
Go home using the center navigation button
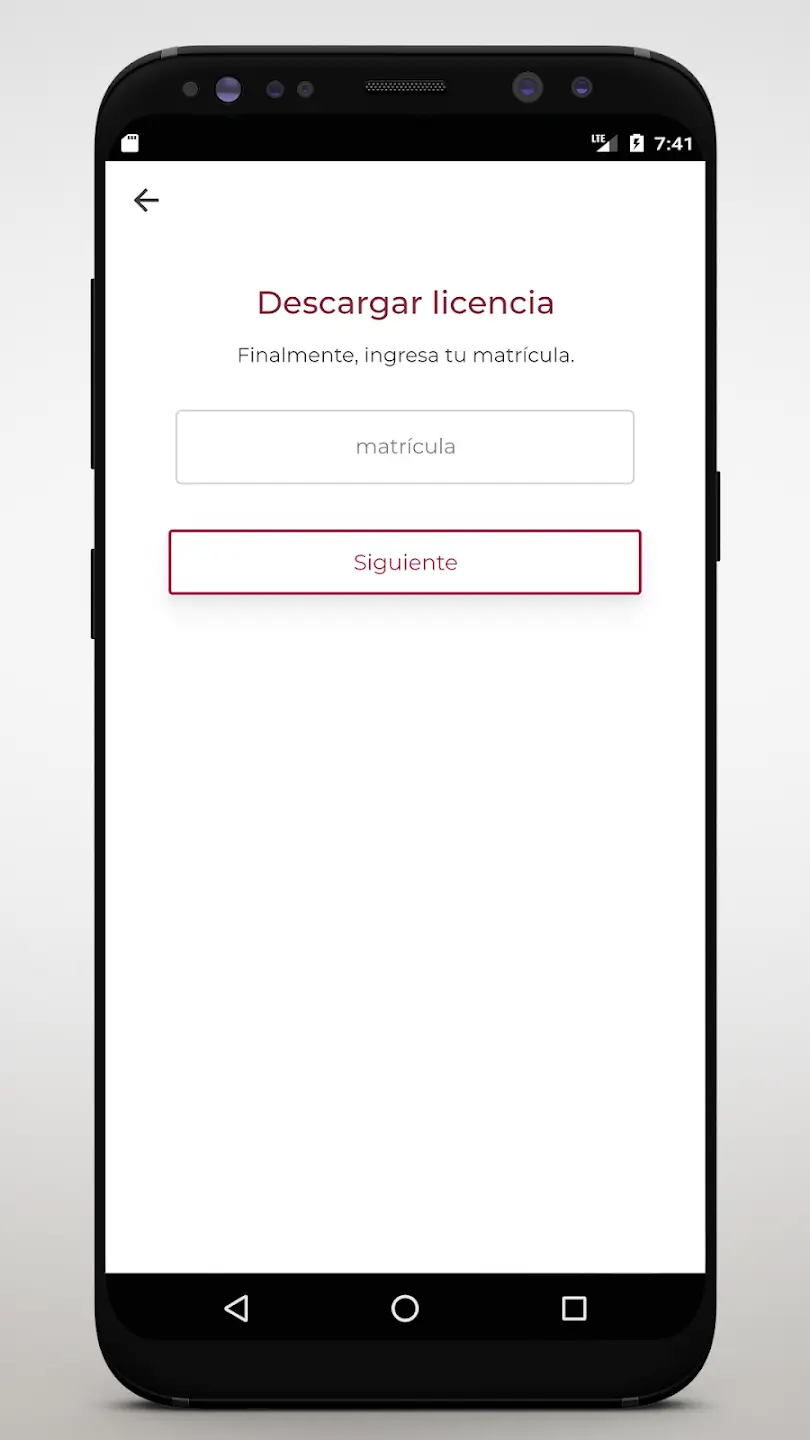pyautogui.click(x=405, y=1307)
